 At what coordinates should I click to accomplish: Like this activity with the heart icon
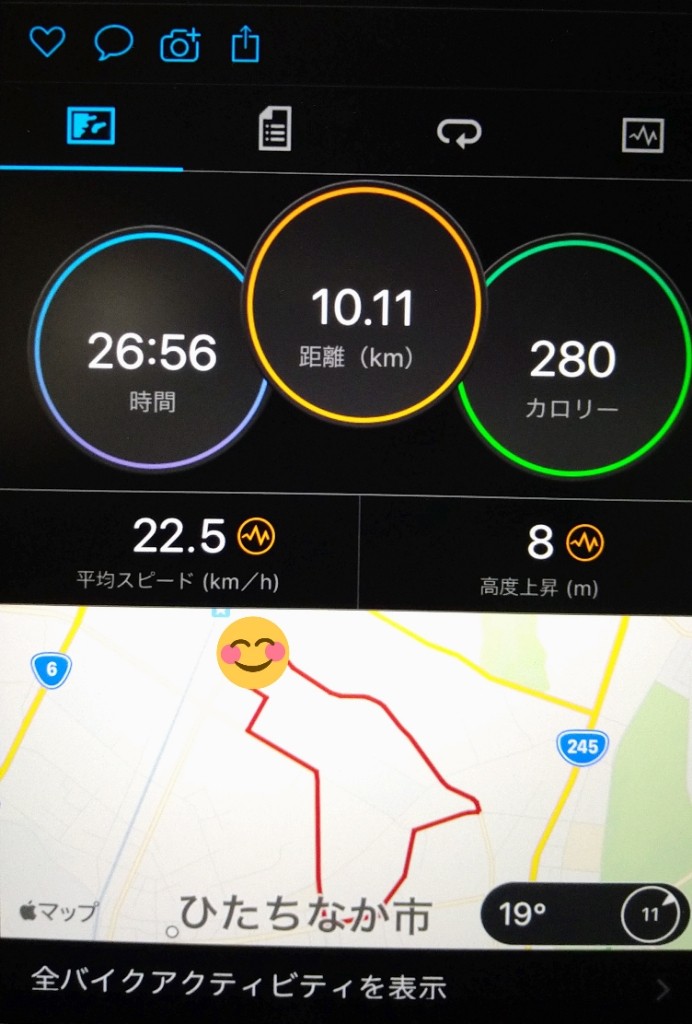[47, 43]
